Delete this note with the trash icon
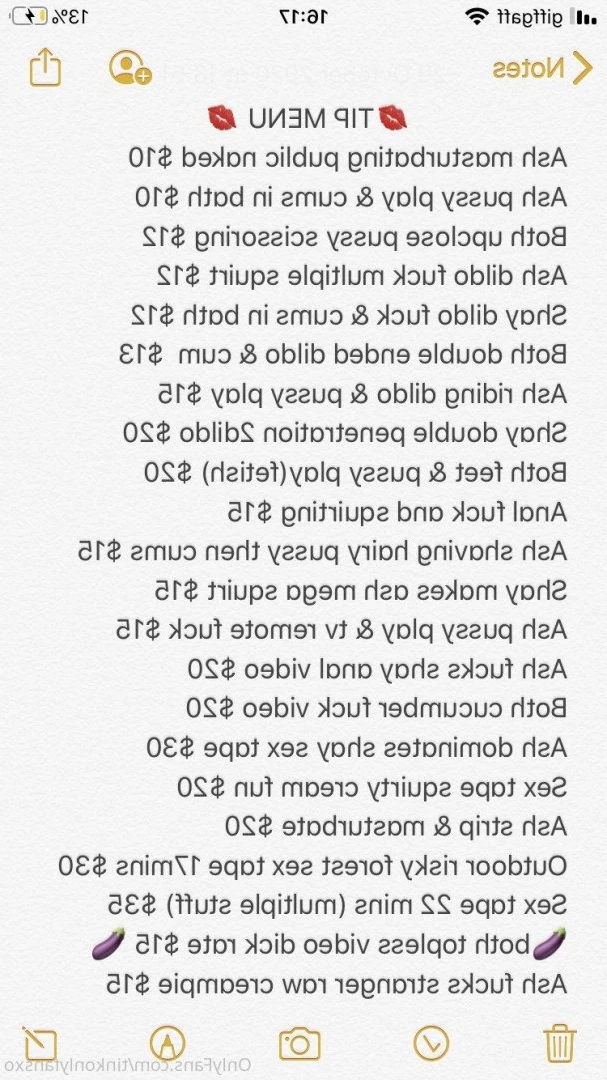The height and width of the screenshot is (1080, 607). point(559,1043)
